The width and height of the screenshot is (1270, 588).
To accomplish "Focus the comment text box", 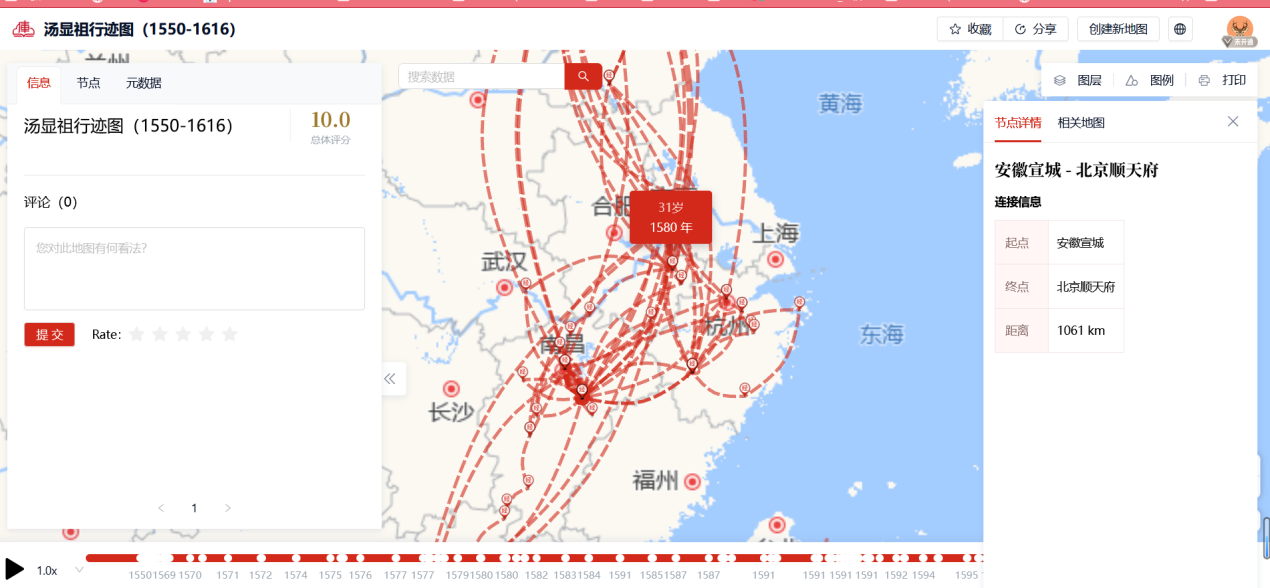I will [x=194, y=268].
